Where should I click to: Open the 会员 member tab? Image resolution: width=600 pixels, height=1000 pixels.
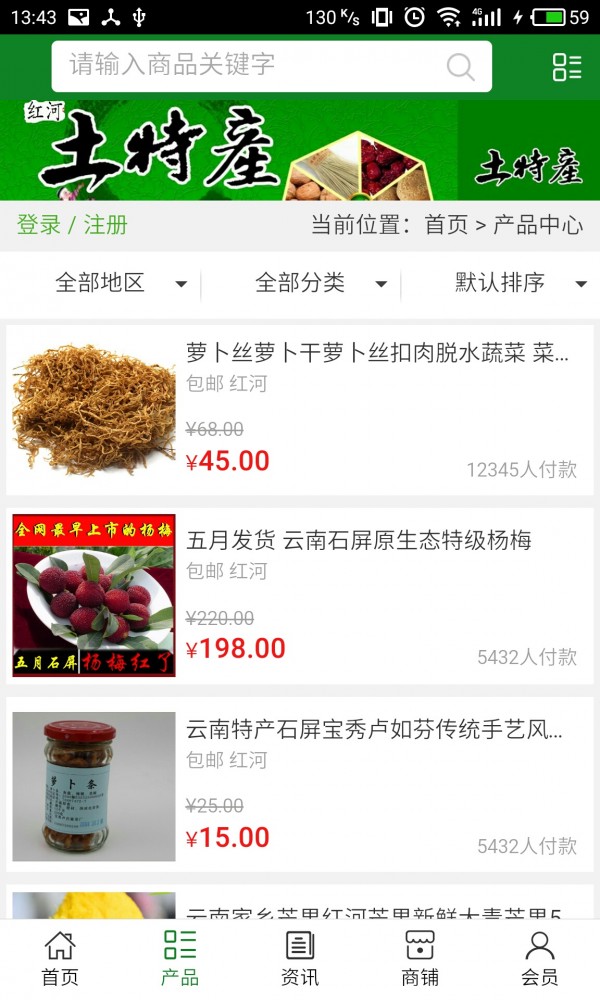[x=540, y=958]
